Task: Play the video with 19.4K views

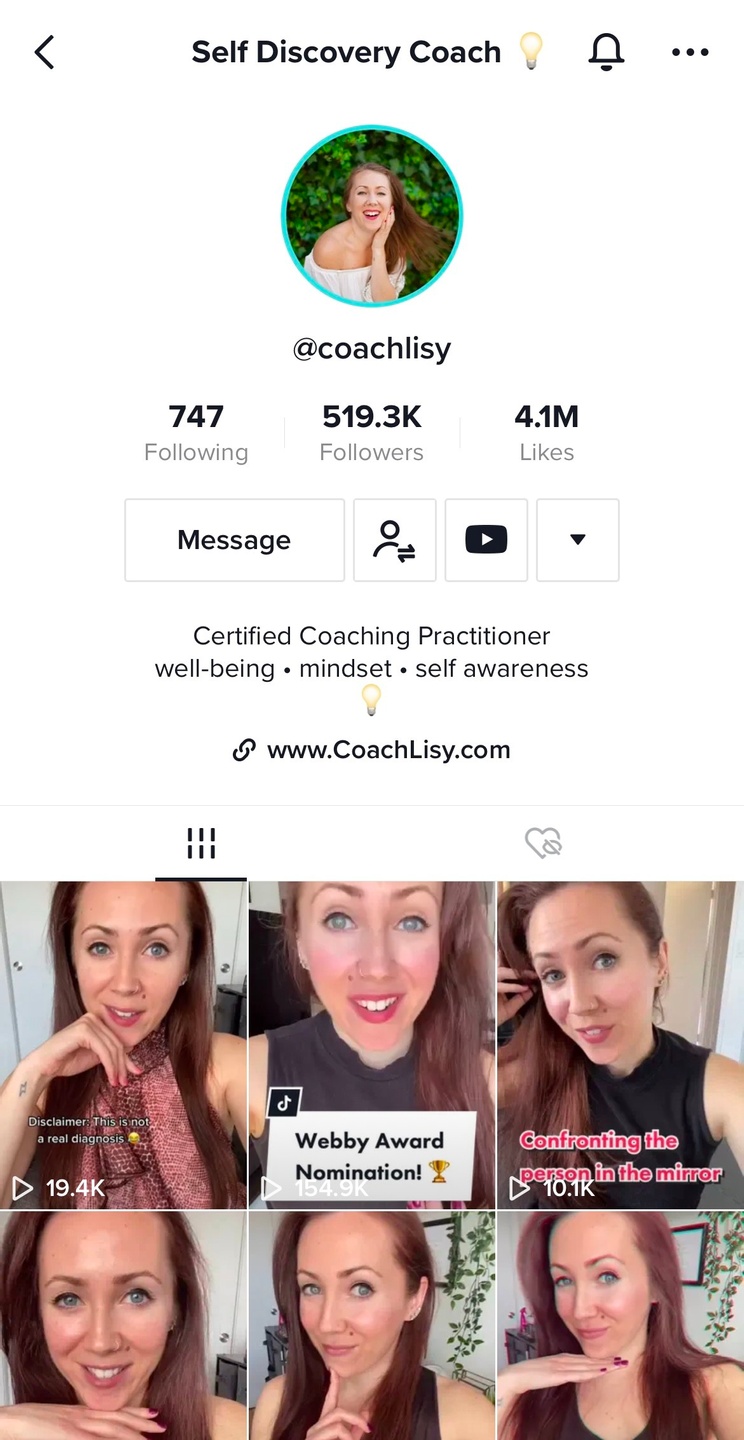Action: pos(122,1045)
